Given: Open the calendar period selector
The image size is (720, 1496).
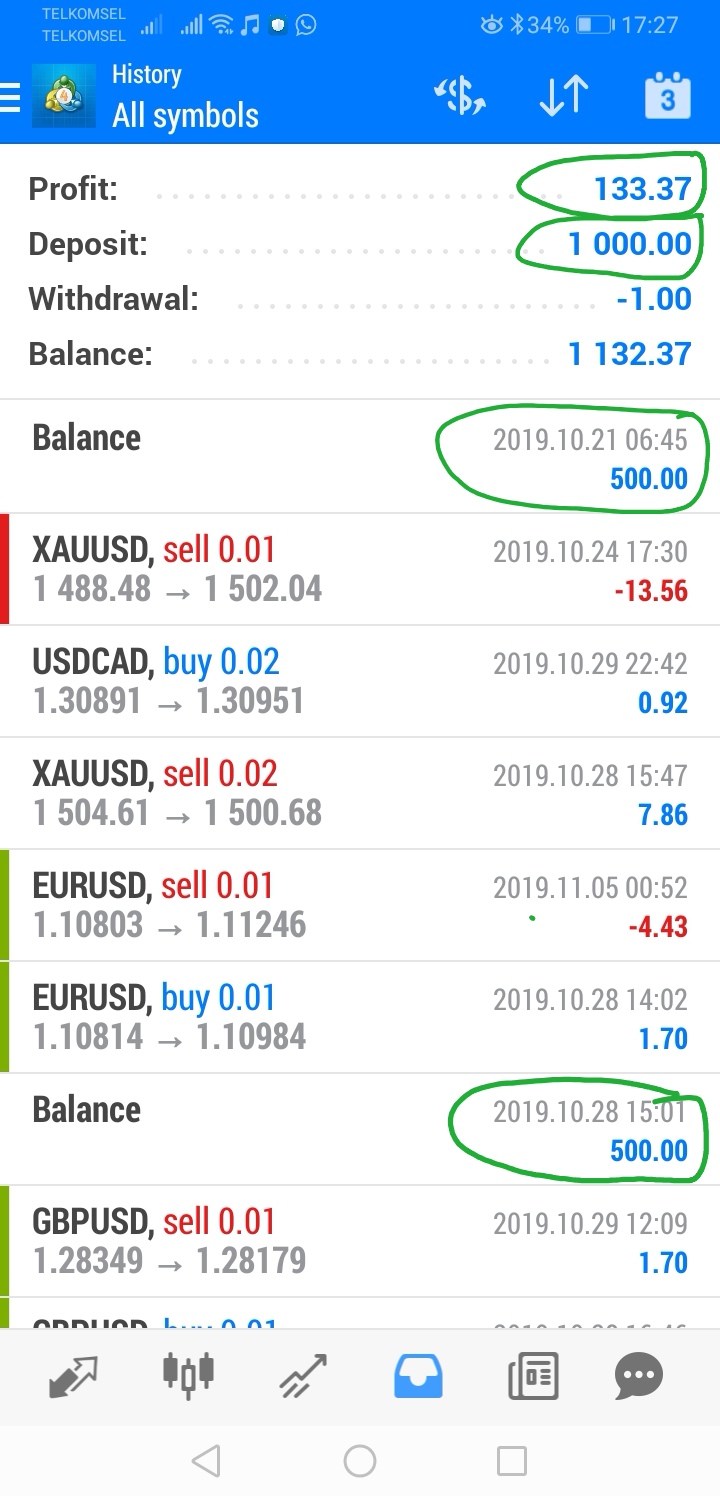Looking at the screenshot, I should tap(667, 96).
